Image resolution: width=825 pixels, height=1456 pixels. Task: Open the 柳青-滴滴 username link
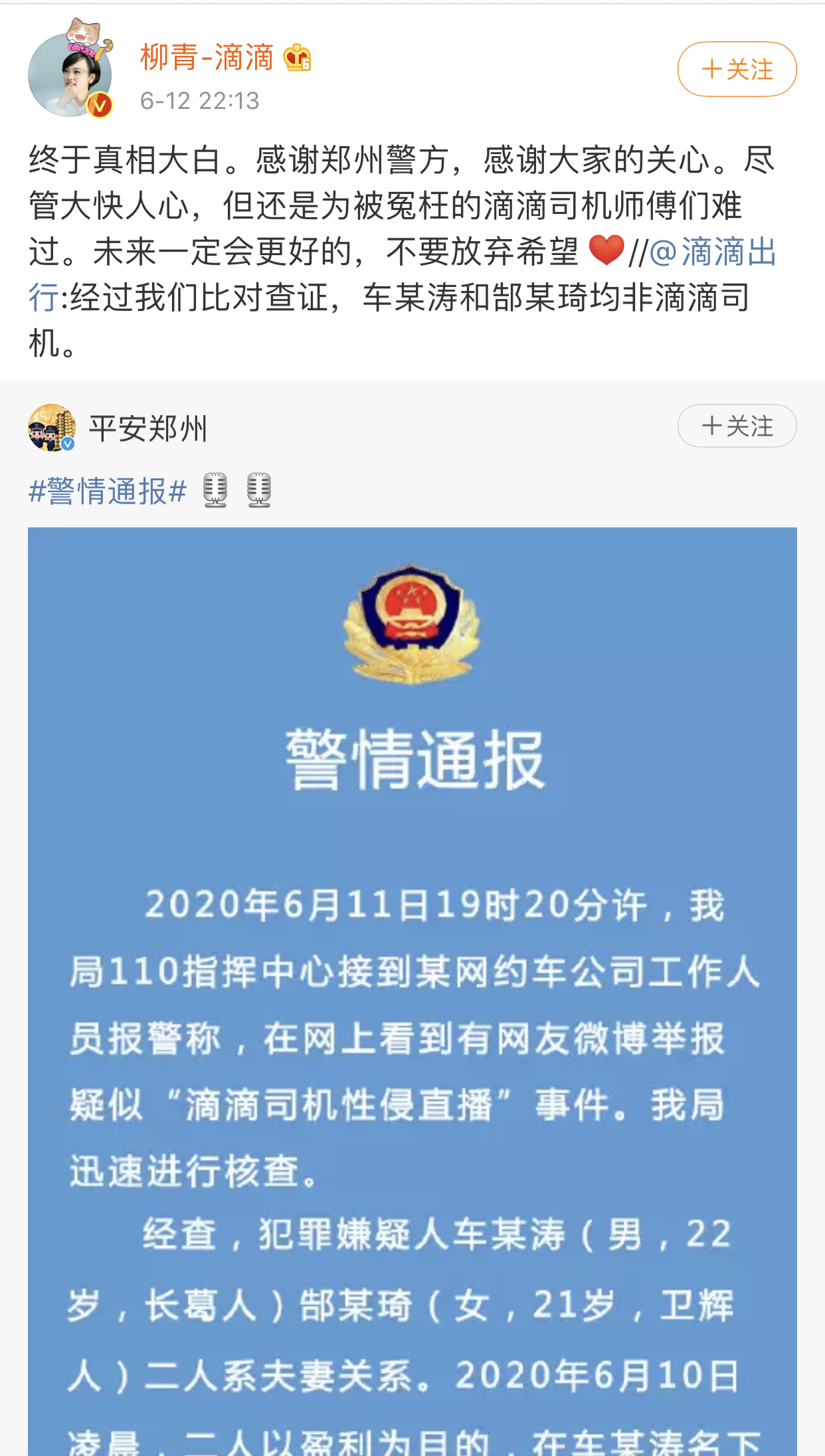207,57
